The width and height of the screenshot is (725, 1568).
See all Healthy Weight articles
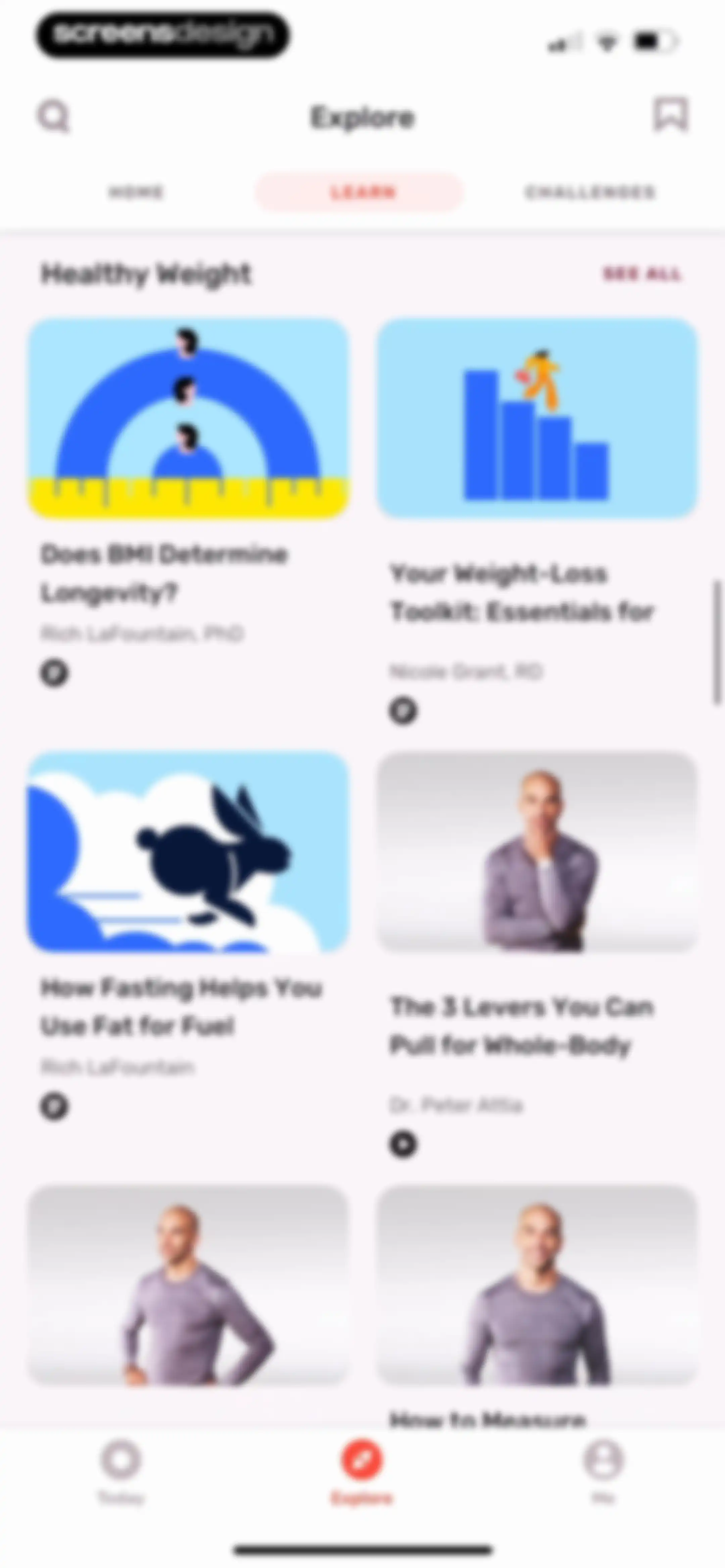pyautogui.click(x=642, y=274)
